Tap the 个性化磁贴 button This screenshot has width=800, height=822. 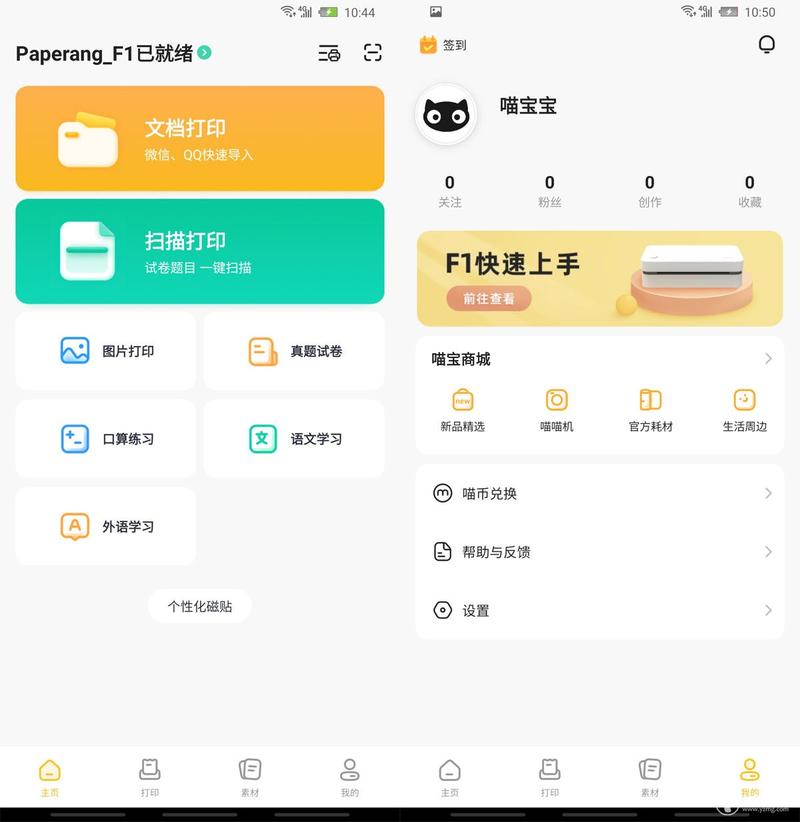point(200,606)
